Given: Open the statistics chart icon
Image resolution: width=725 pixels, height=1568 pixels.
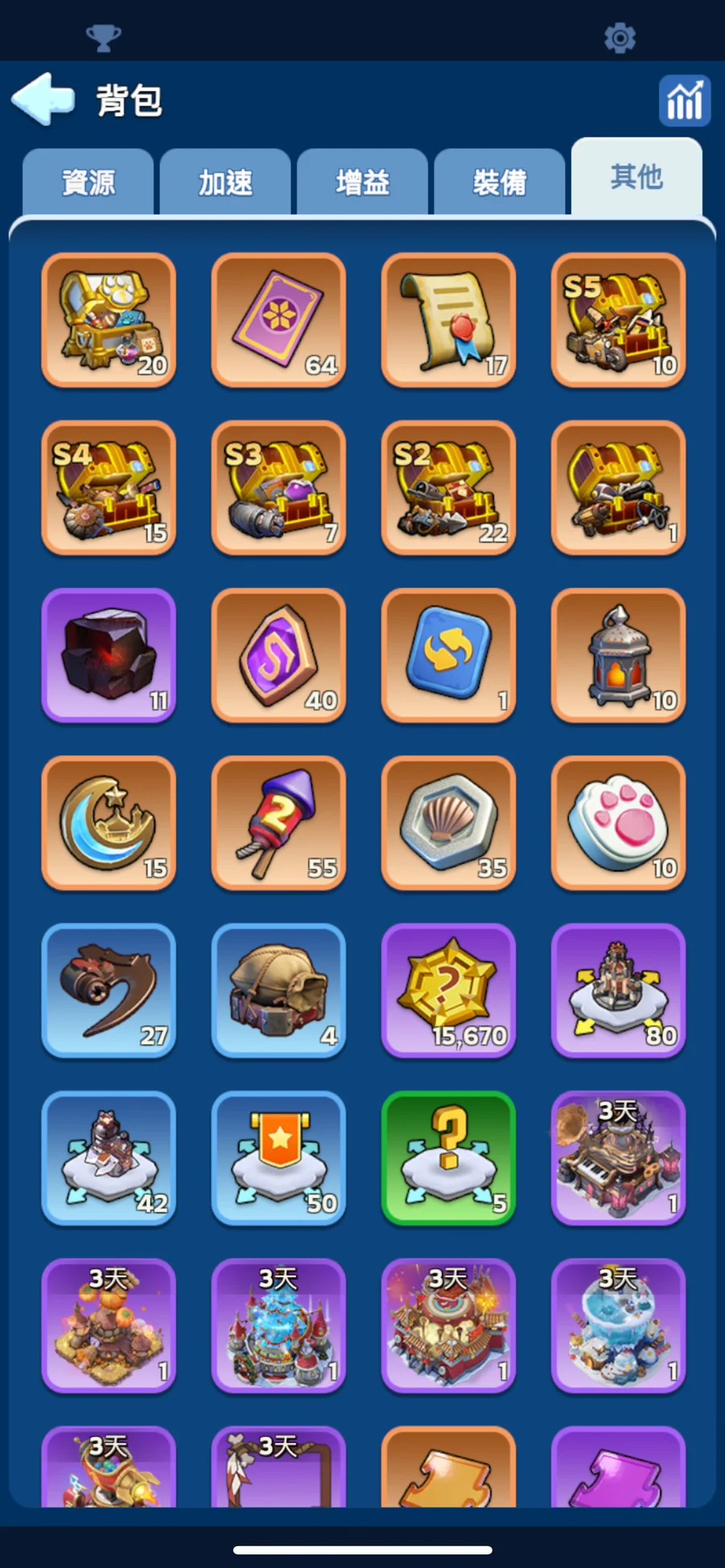Looking at the screenshot, I should (x=684, y=101).
